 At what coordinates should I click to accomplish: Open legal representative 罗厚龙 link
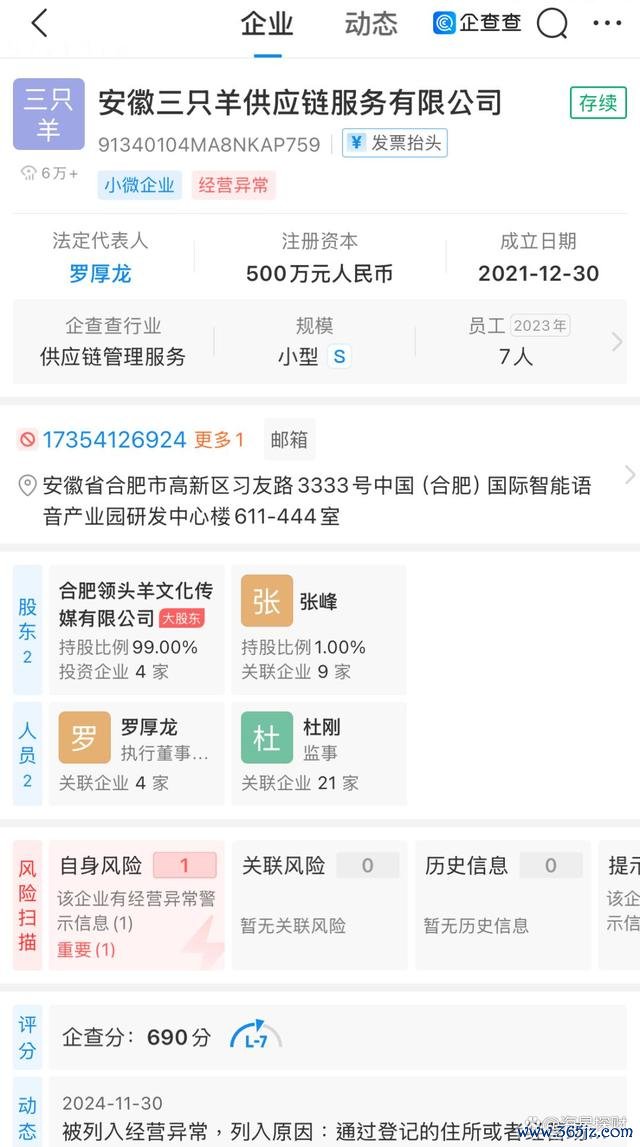pos(100,273)
